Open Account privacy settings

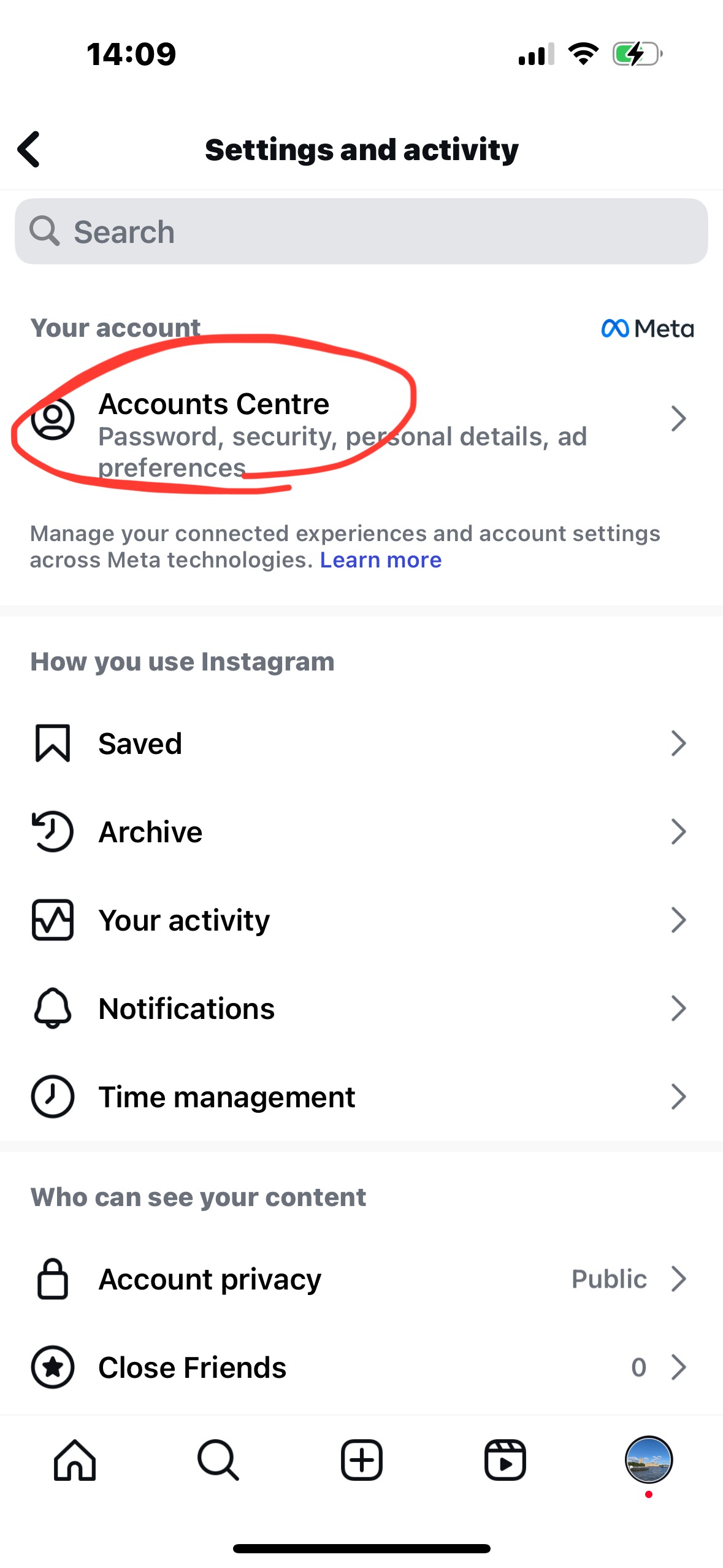pos(361,1279)
